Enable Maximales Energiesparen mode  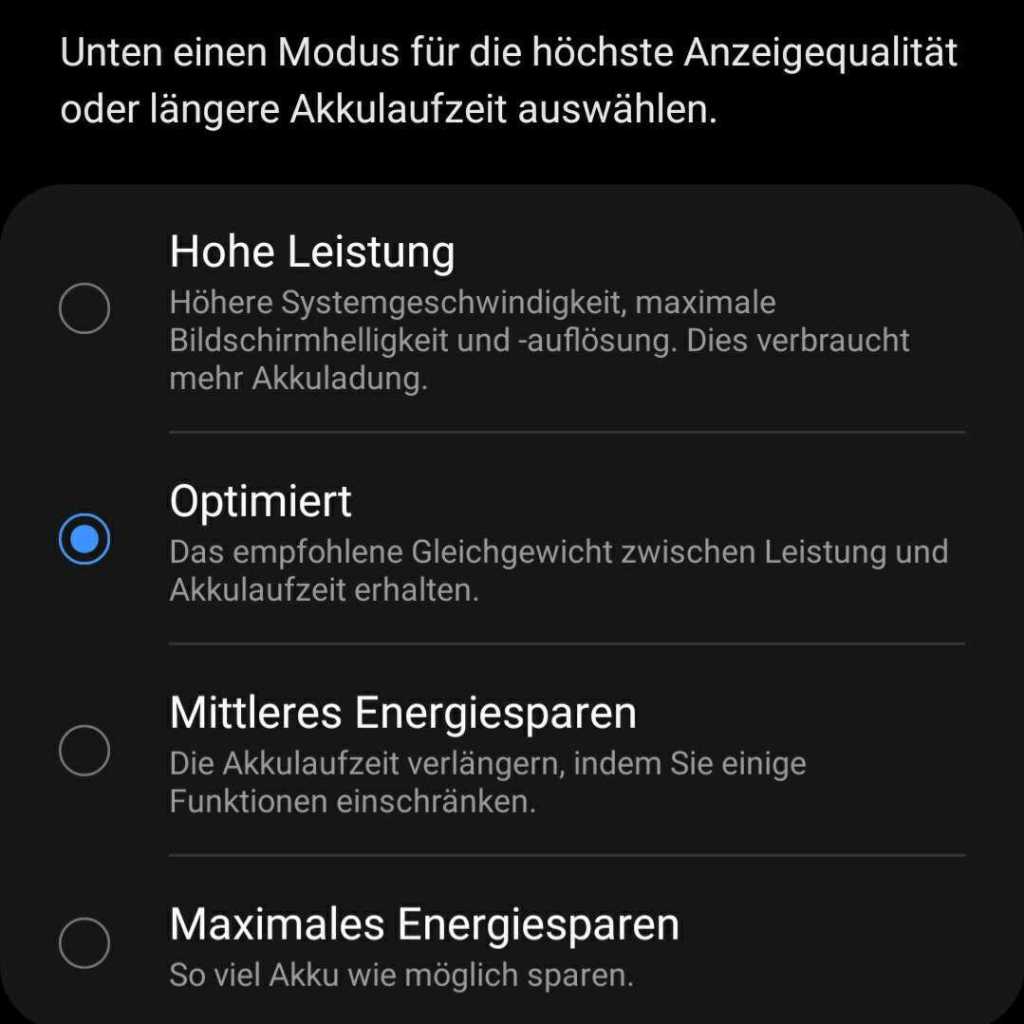[x=84, y=942]
